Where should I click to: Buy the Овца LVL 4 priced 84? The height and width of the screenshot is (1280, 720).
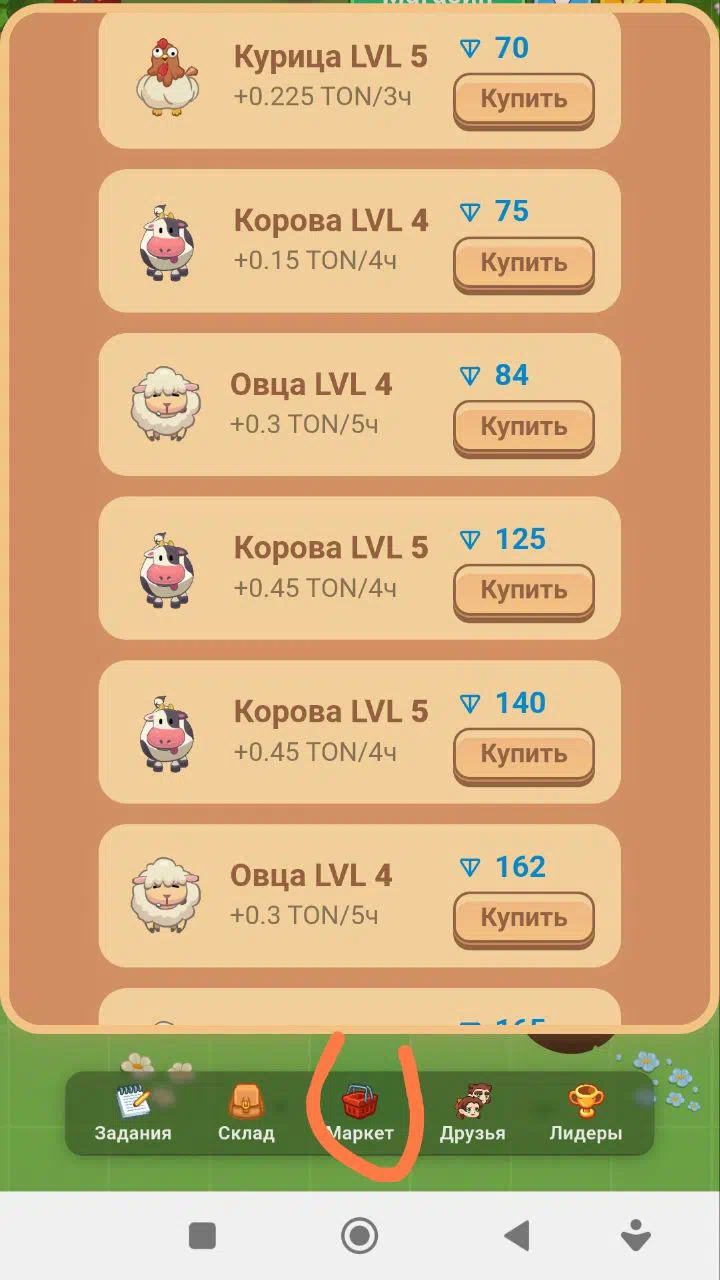pyautogui.click(x=524, y=428)
